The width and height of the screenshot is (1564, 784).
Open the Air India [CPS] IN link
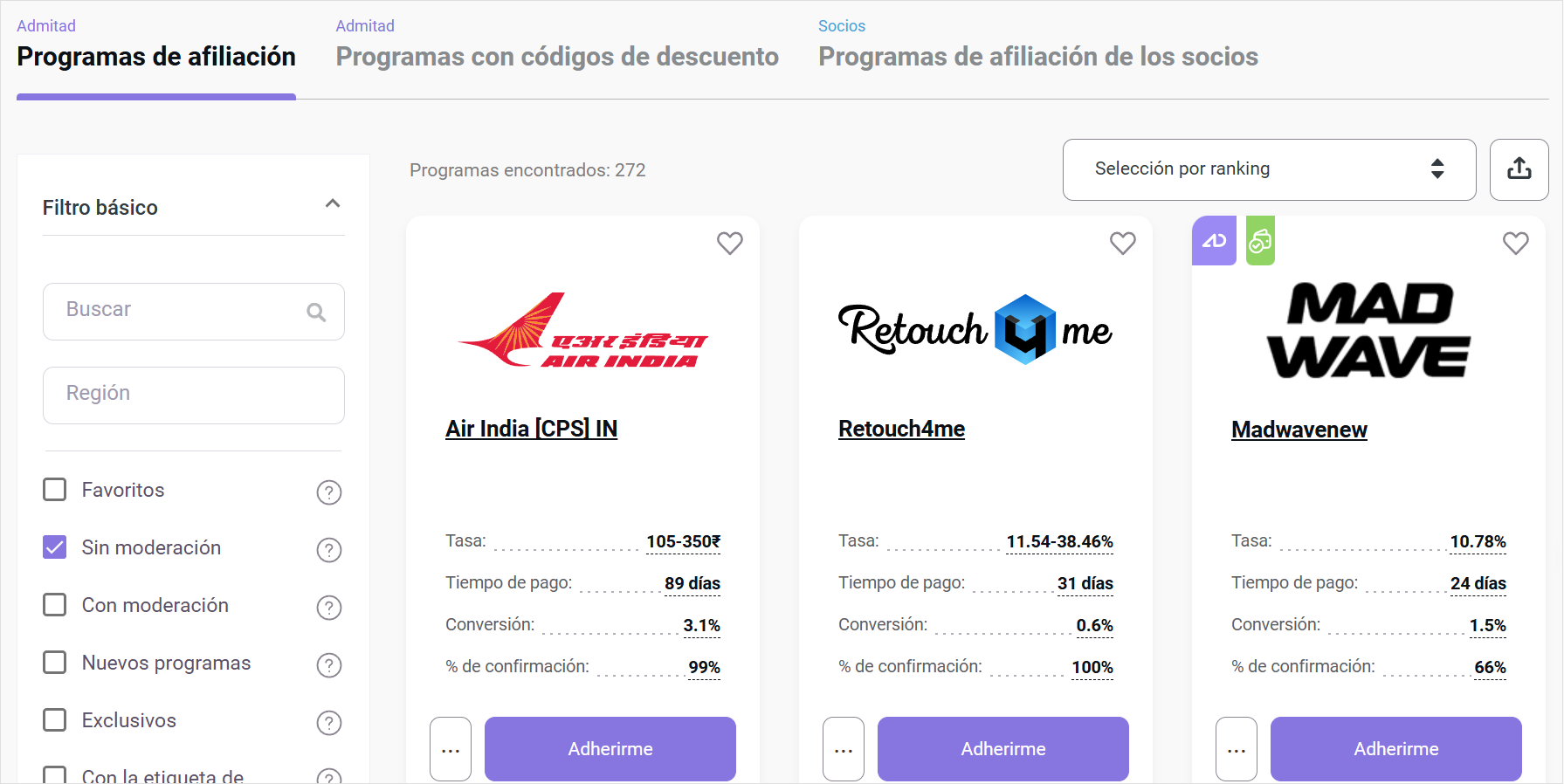(x=531, y=429)
